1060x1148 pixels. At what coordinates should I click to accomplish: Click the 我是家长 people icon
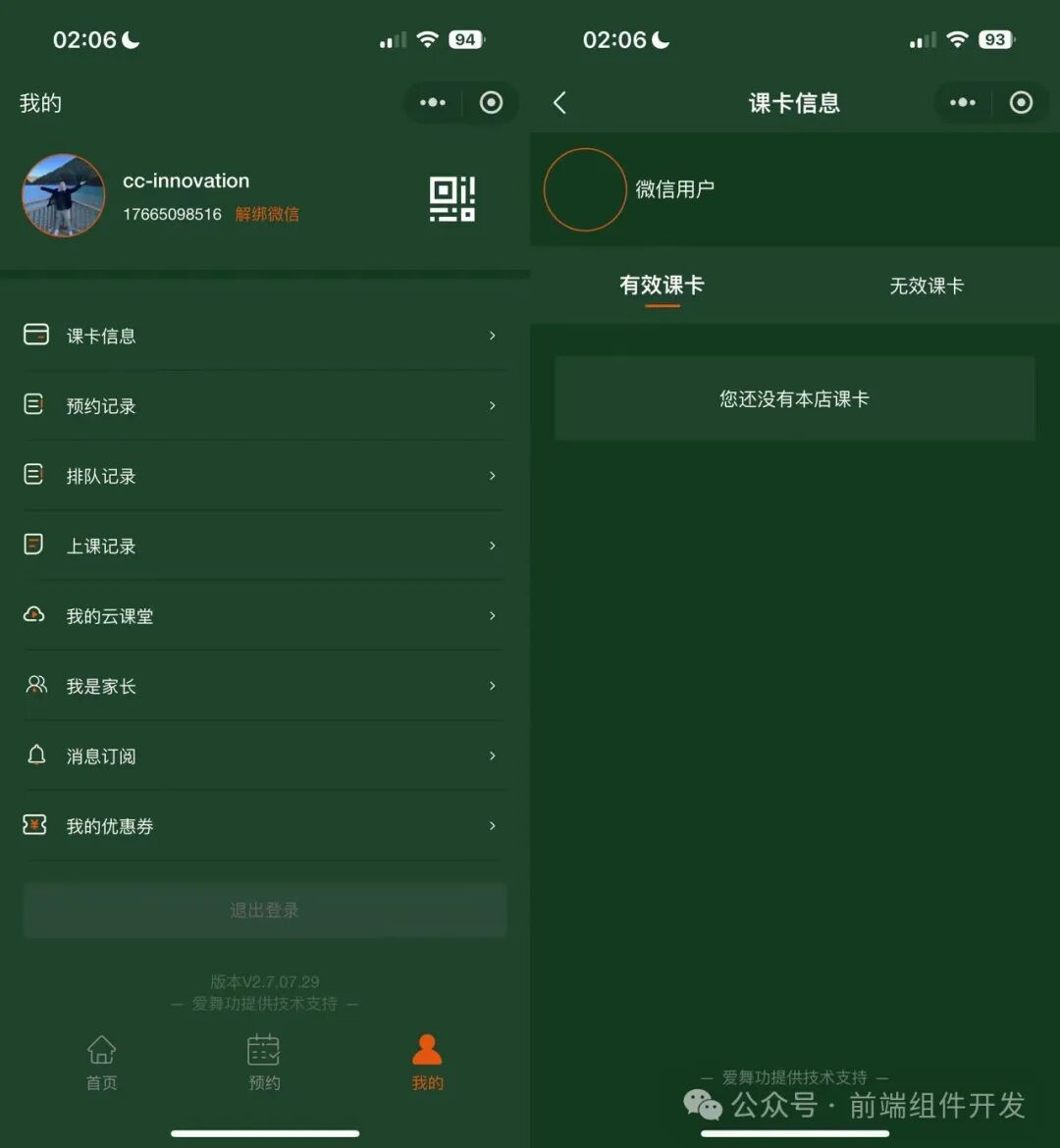(35, 685)
